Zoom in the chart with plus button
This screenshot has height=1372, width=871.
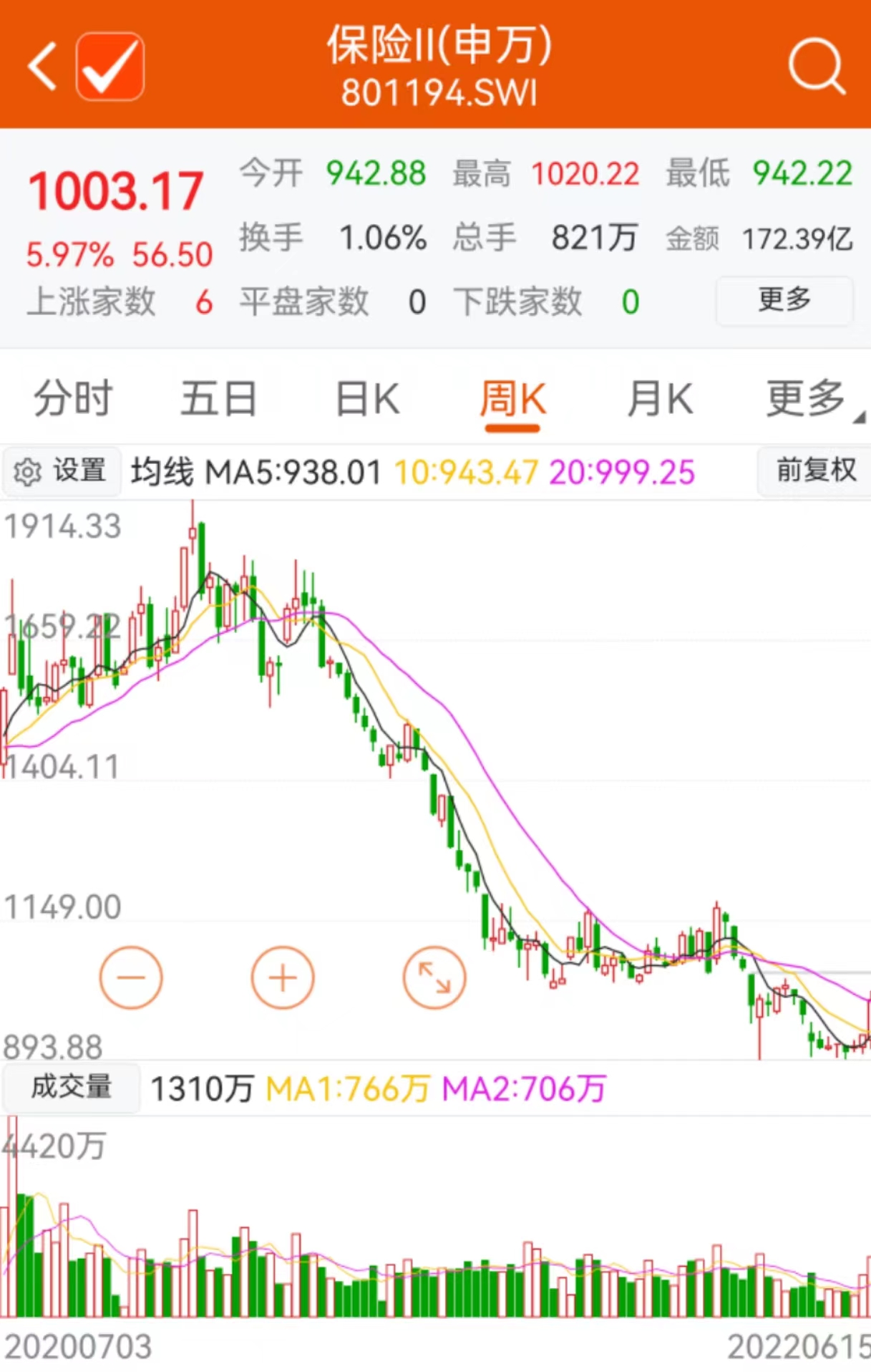coord(283,977)
